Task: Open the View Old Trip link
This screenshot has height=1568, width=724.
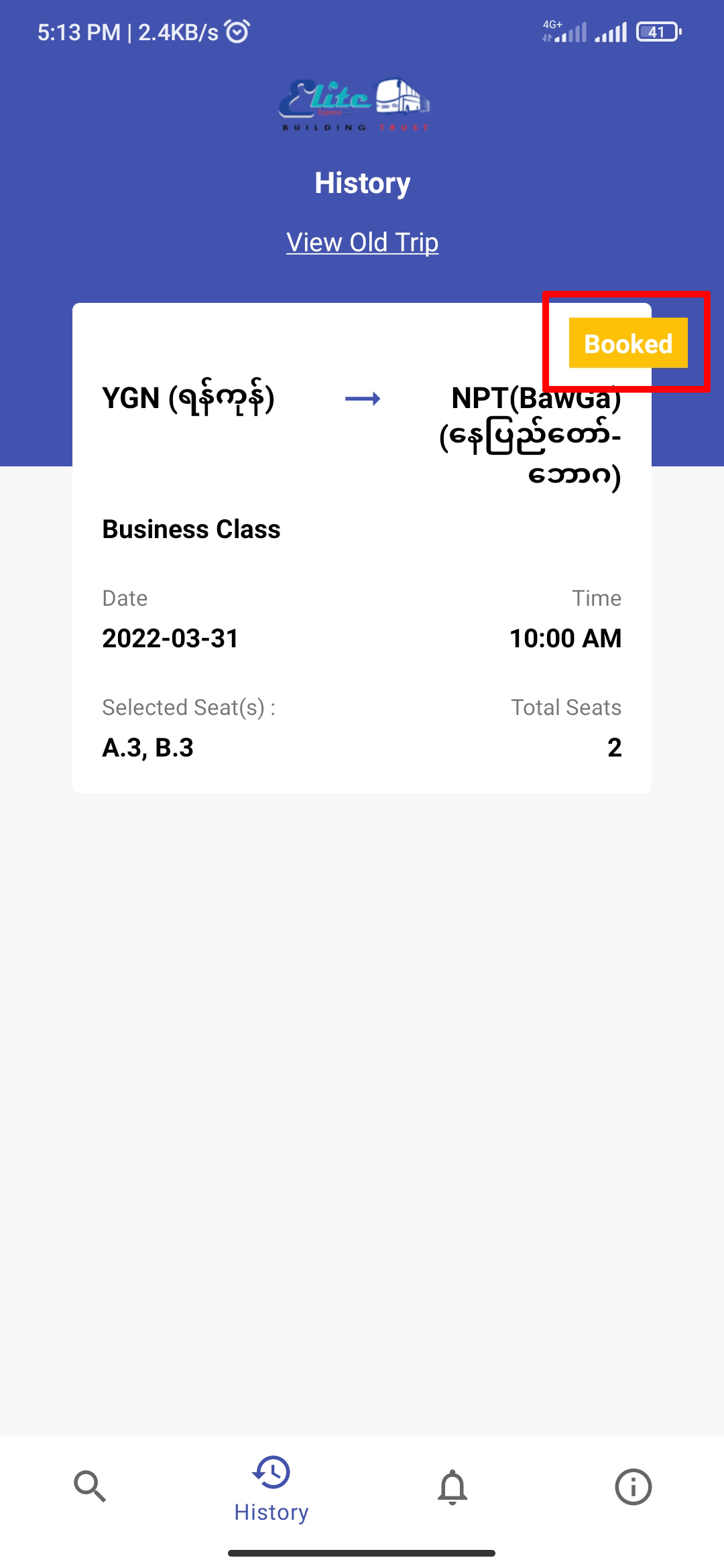Action: (362, 243)
